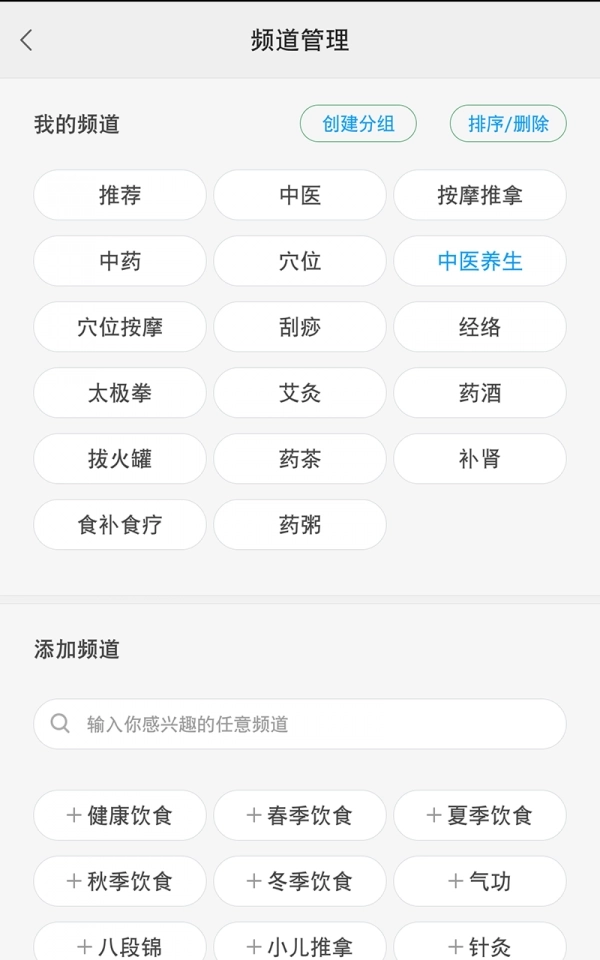
Task: Add the 健康饮食 channel
Action: [x=120, y=816]
